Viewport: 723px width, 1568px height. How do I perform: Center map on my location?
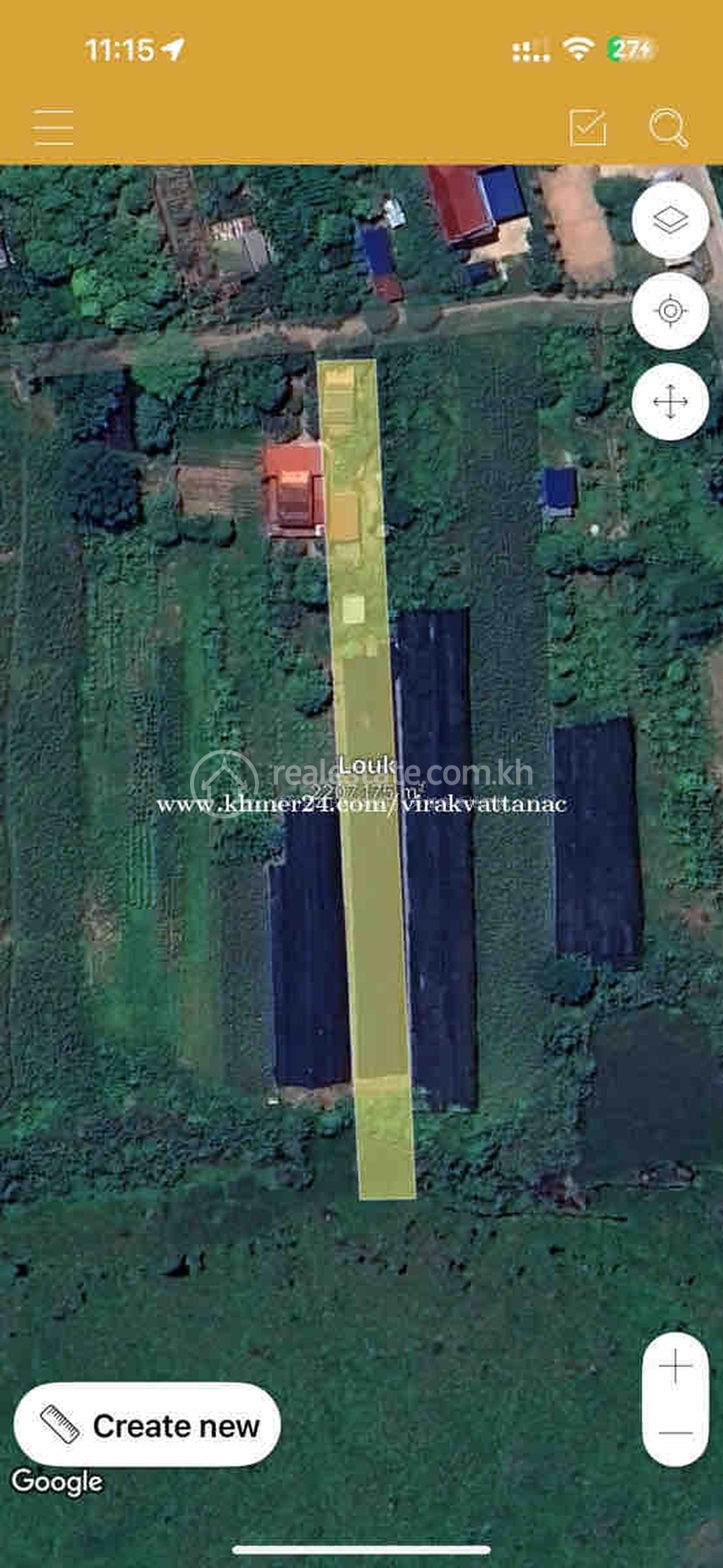click(x=670, y=310)
